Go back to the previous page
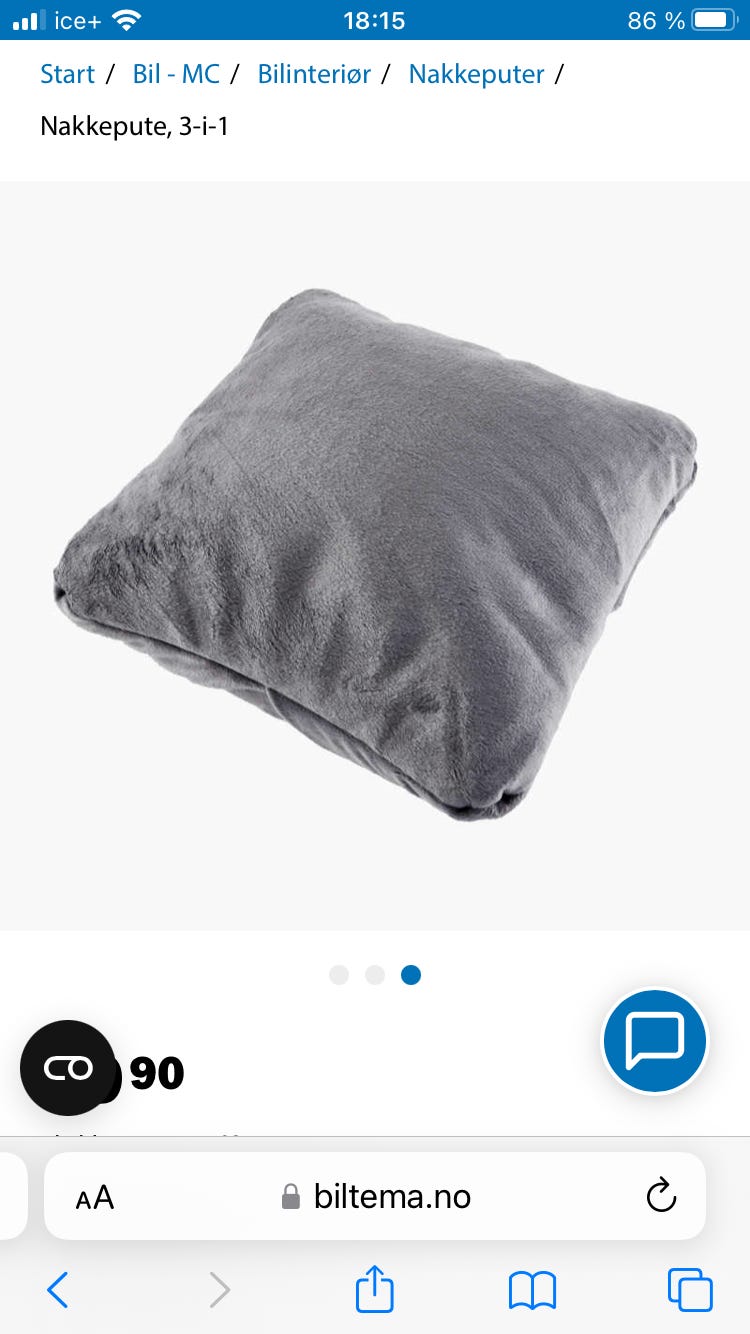This screenshot has height=1334, width=750. pos(58,1290)
